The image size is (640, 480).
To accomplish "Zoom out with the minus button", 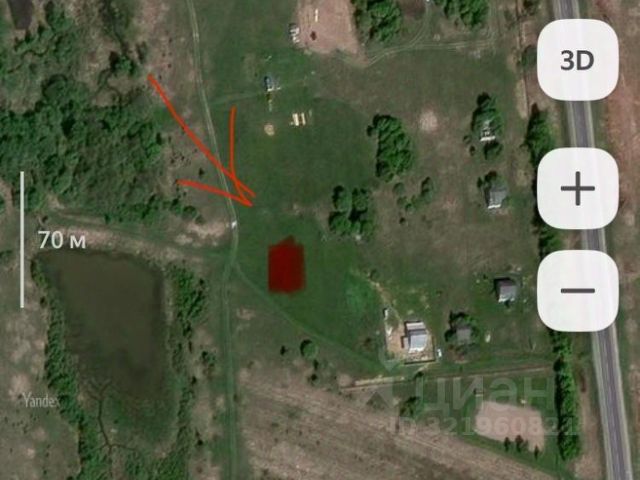I will [x=577, y=291].
